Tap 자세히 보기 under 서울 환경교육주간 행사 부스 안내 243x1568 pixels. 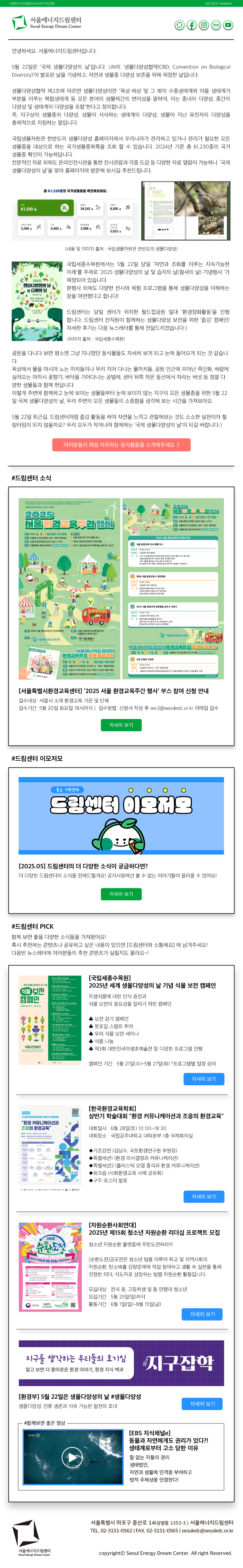(x=121, y=725)
